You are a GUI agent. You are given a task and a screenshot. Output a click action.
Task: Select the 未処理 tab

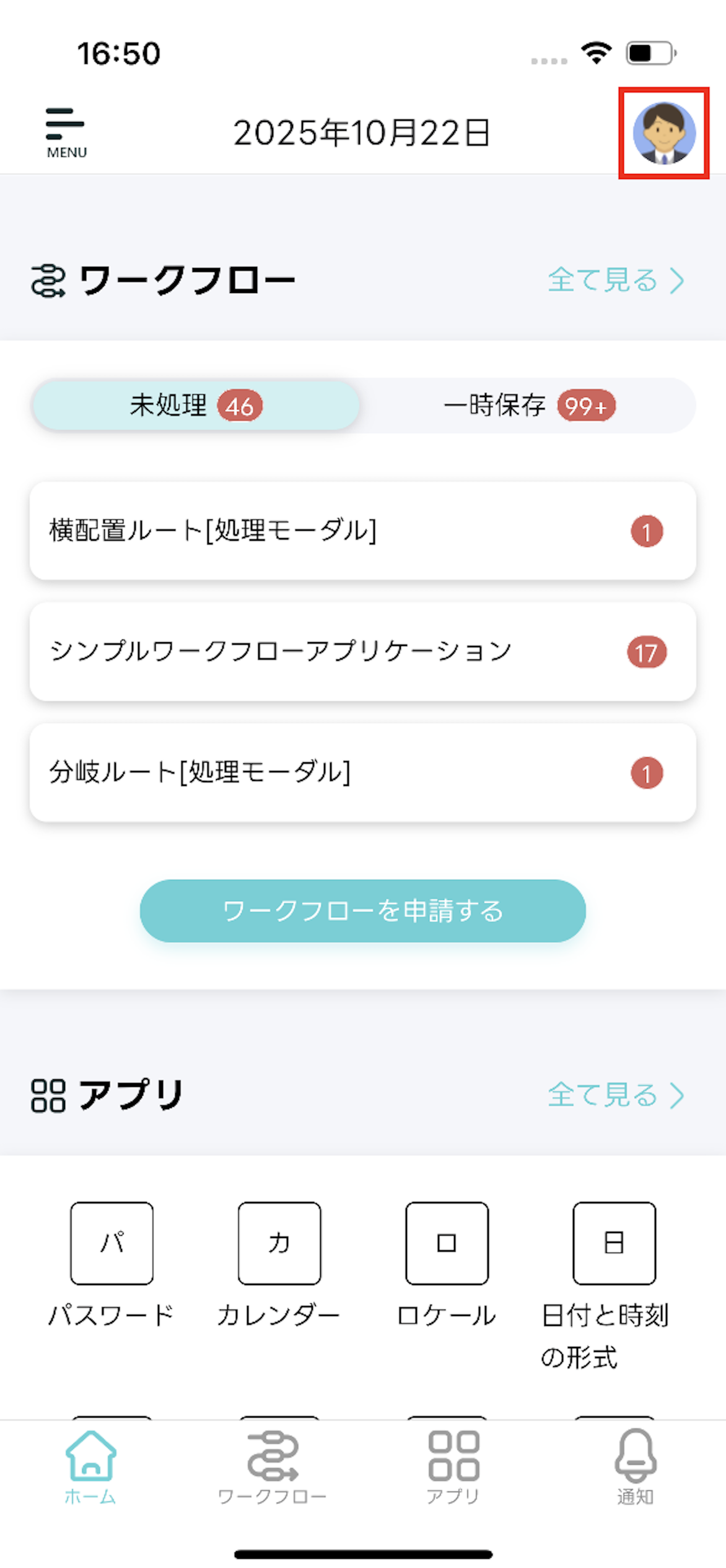click(x=196, y=406)
